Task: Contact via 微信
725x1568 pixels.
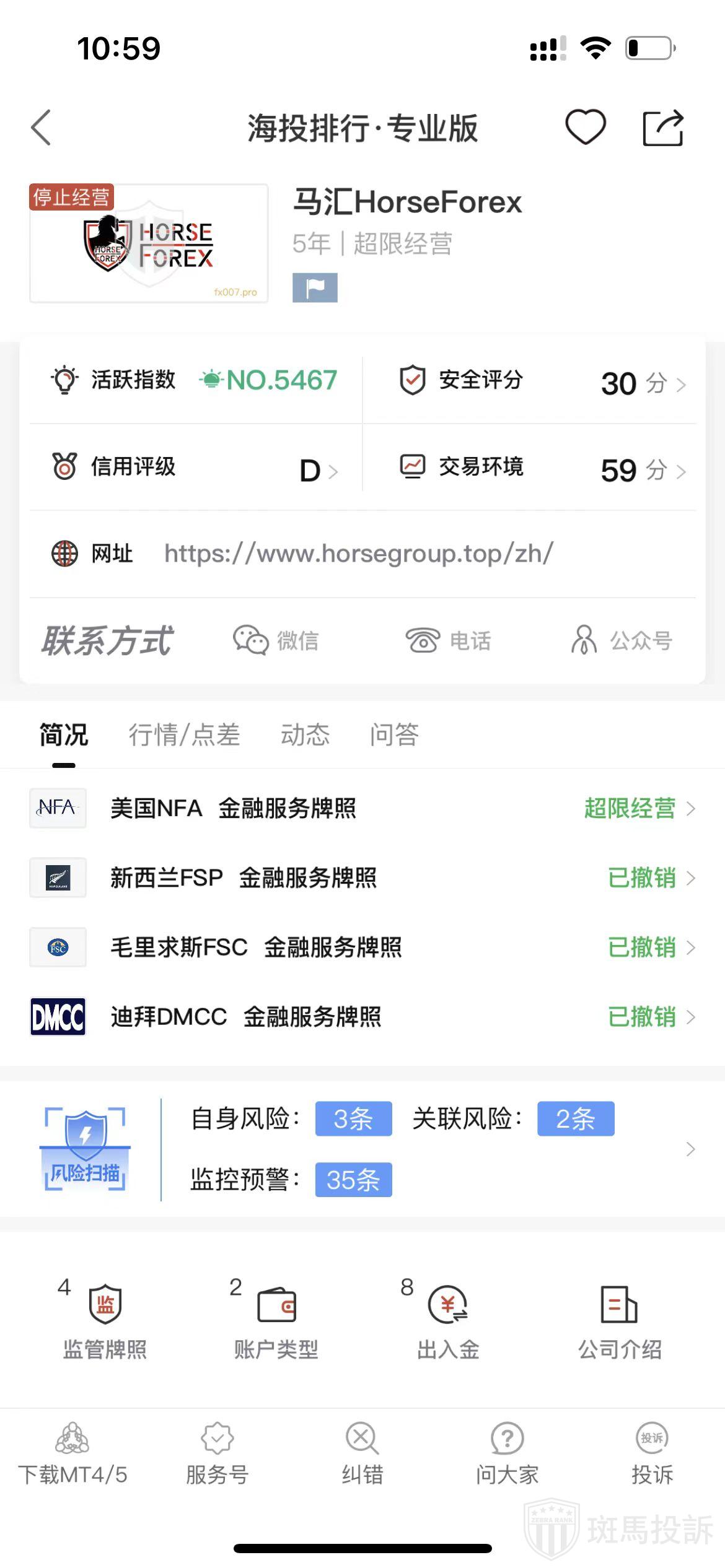Action: tap(276, 640)
